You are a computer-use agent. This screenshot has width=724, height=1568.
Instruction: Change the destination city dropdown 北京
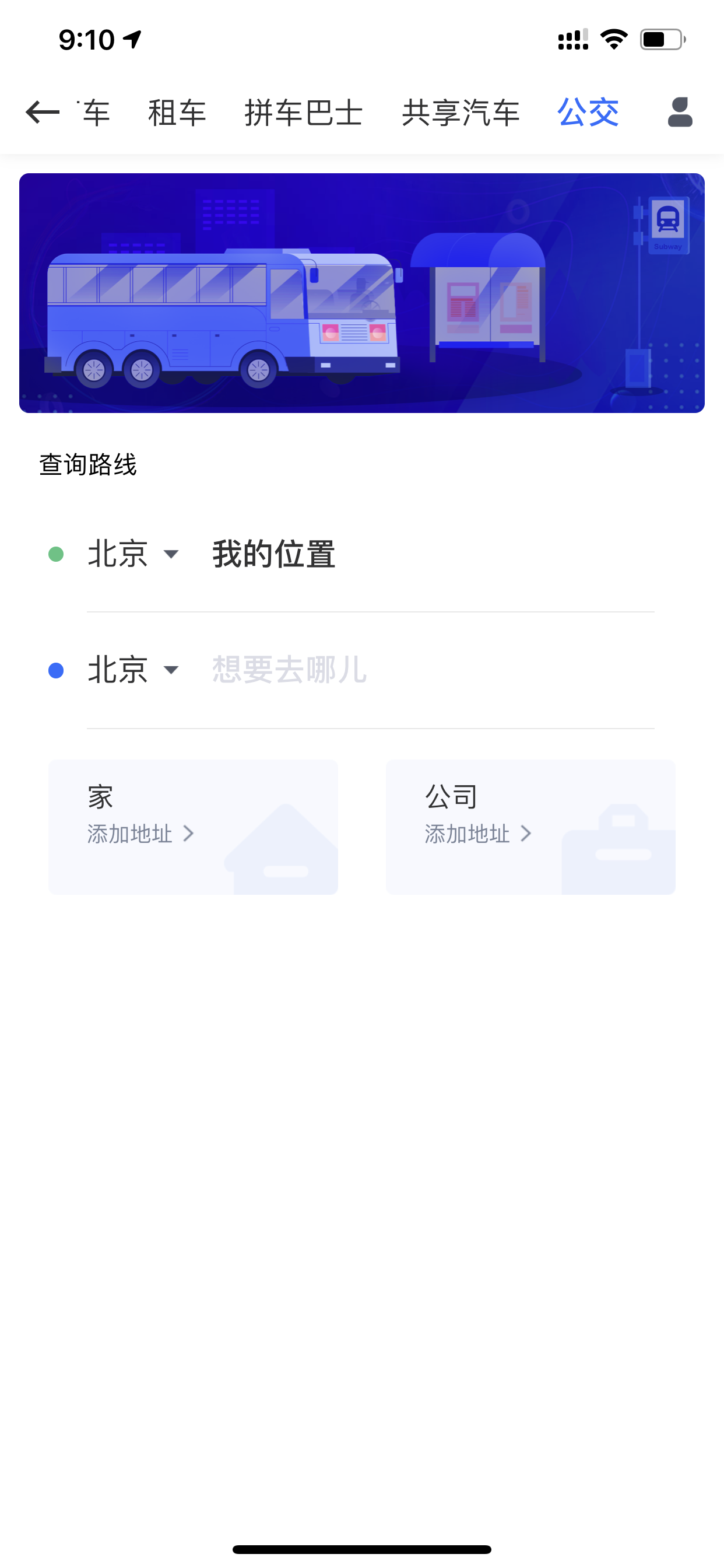tap(134, 670)
